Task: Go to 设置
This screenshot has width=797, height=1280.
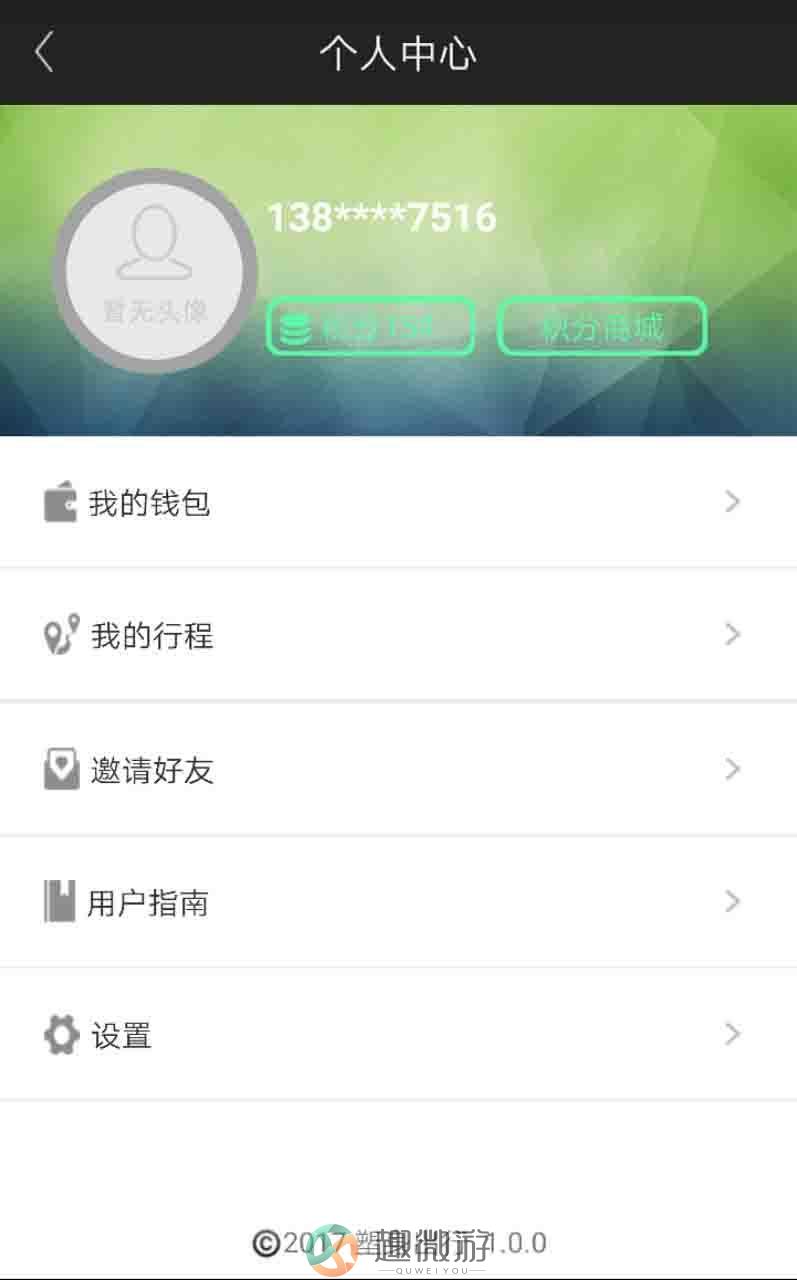Action: coord(398,1034)
